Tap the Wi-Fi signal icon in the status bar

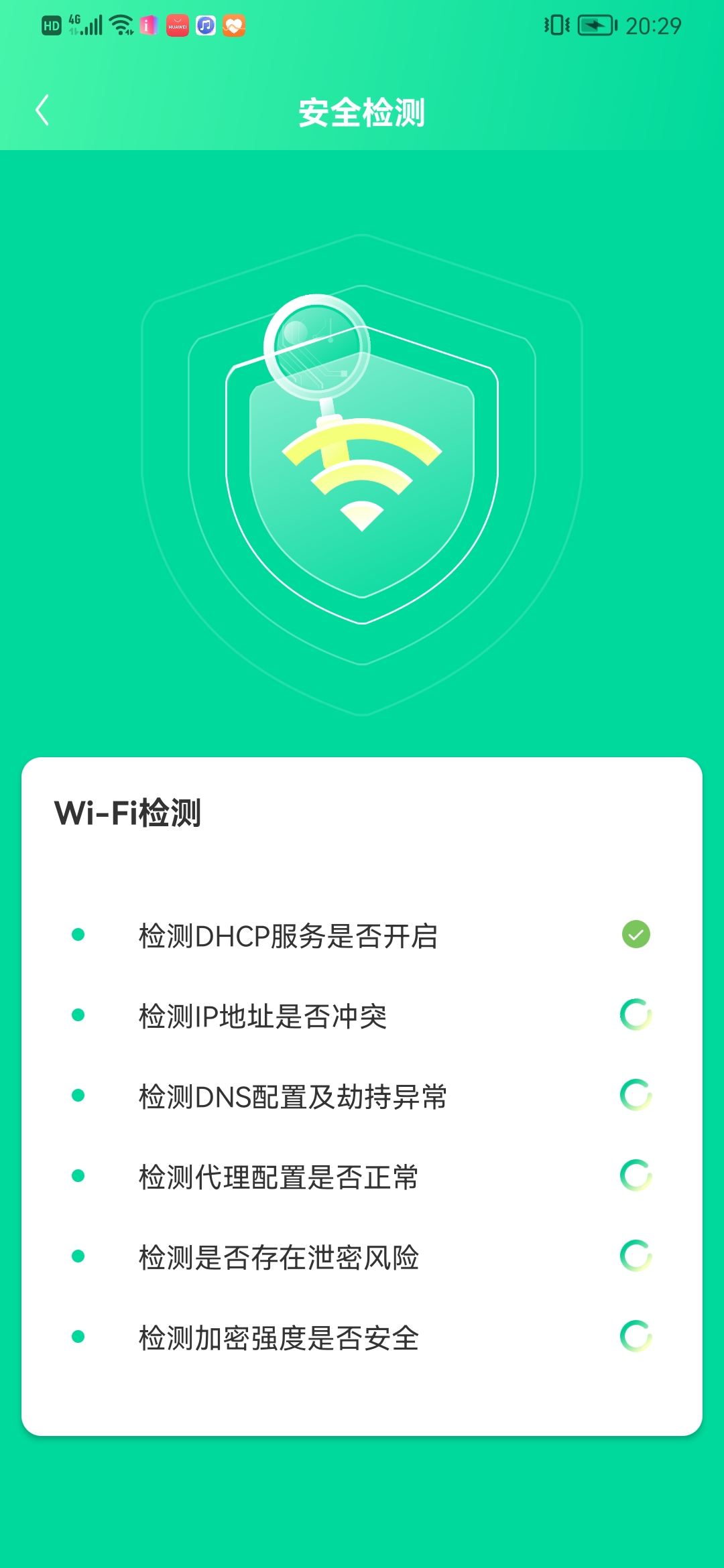(x=121, y=25)
